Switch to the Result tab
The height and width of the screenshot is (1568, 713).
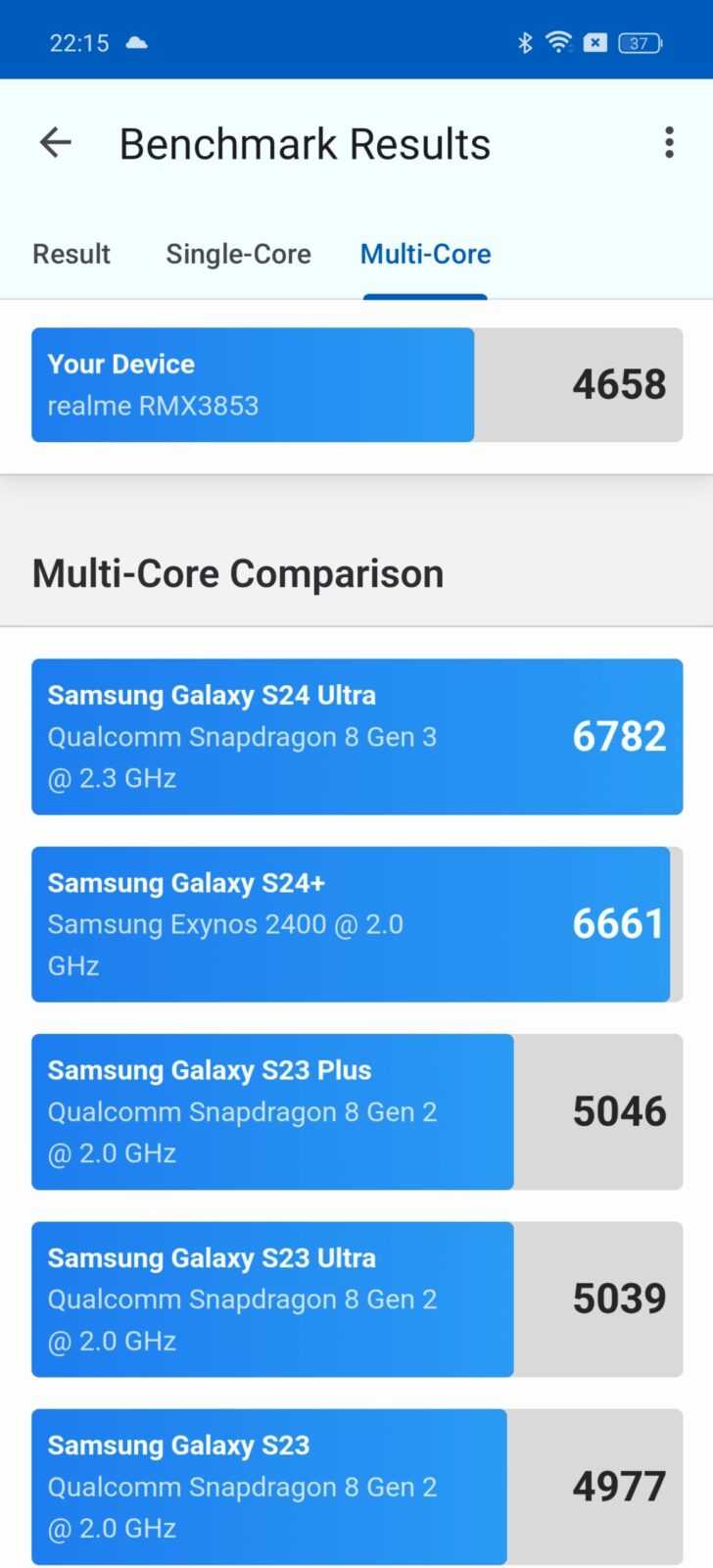click(71, 254)
